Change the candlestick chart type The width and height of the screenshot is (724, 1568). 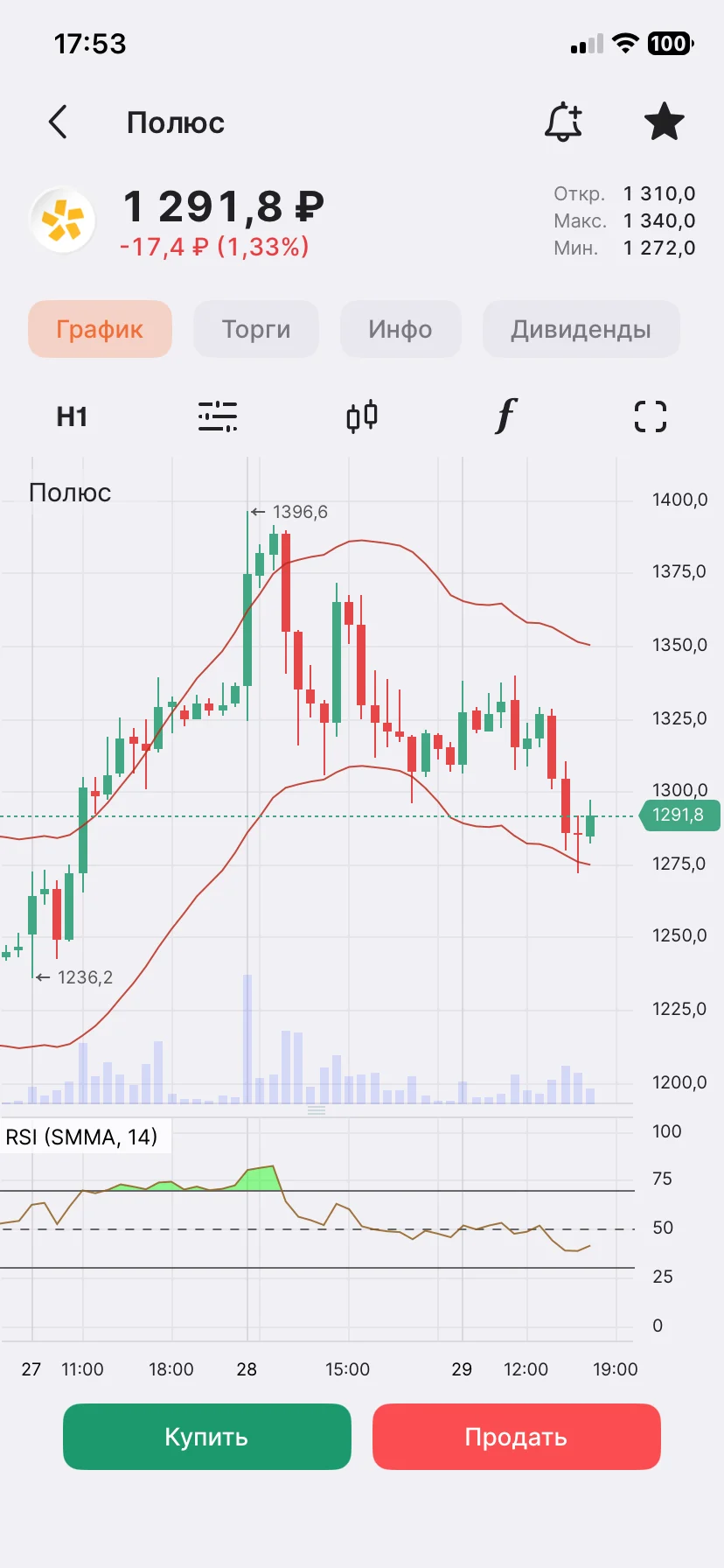coord(362,416)
